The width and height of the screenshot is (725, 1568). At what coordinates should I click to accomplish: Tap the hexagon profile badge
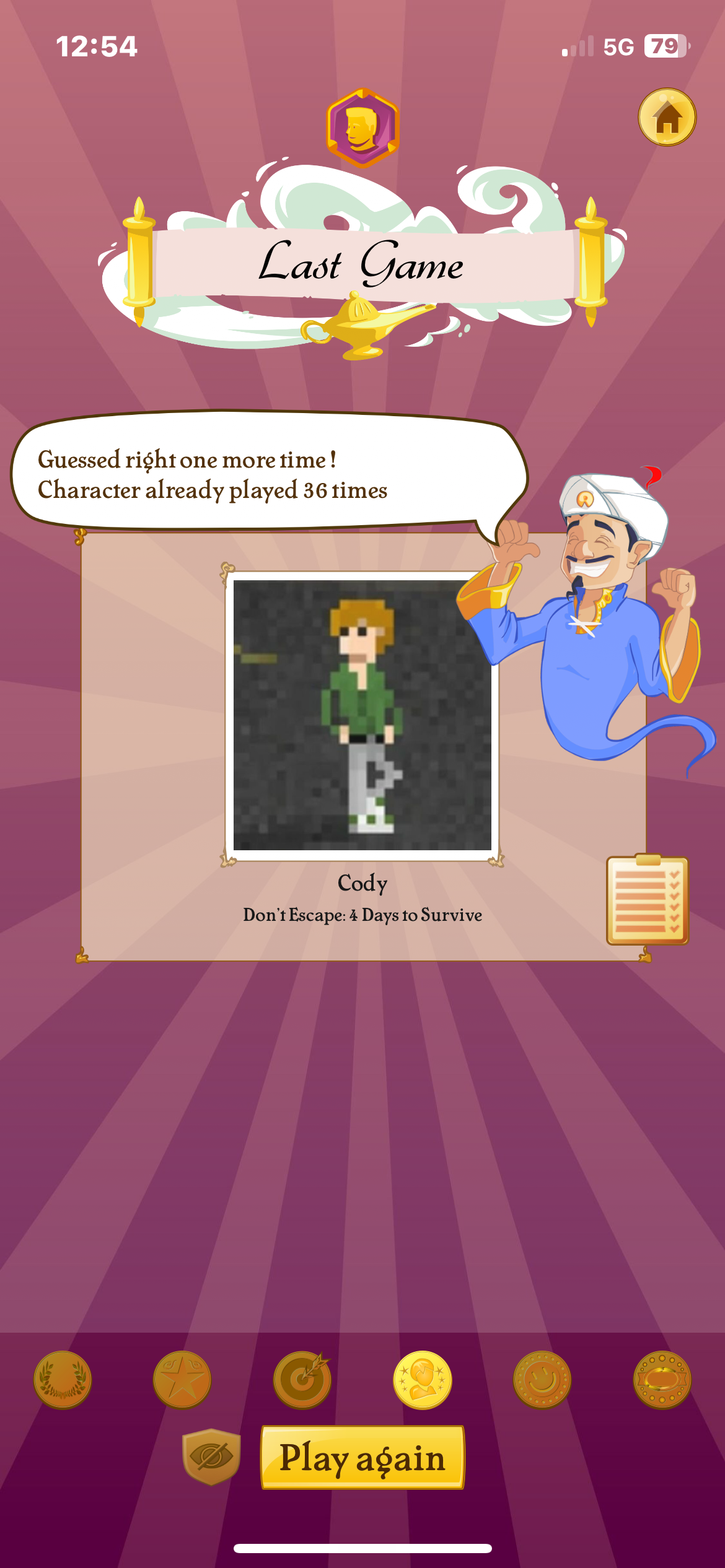click(x=363, y=128)
